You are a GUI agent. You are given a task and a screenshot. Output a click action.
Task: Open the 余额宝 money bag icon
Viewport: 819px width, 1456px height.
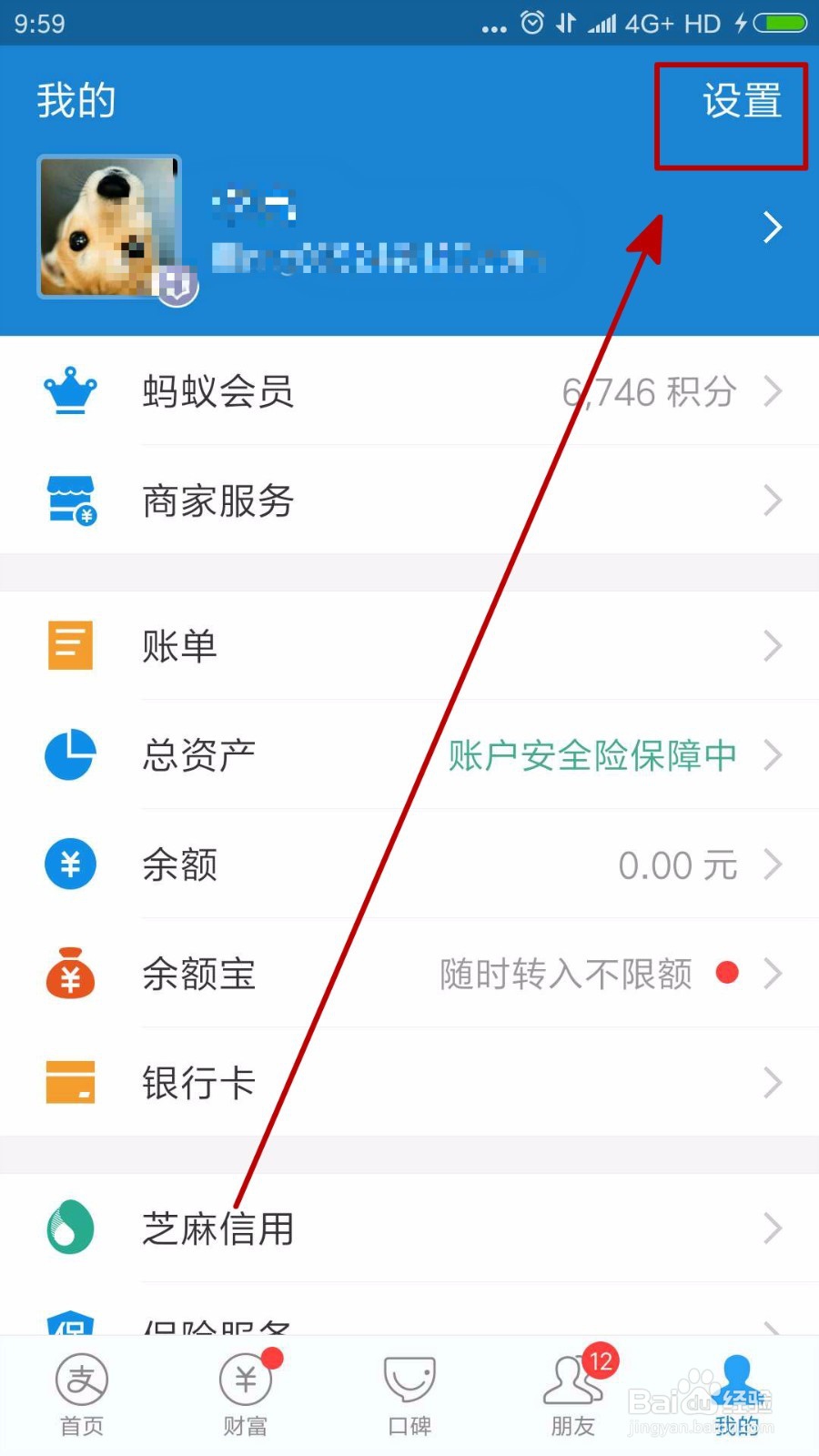[x=69, y=973]
